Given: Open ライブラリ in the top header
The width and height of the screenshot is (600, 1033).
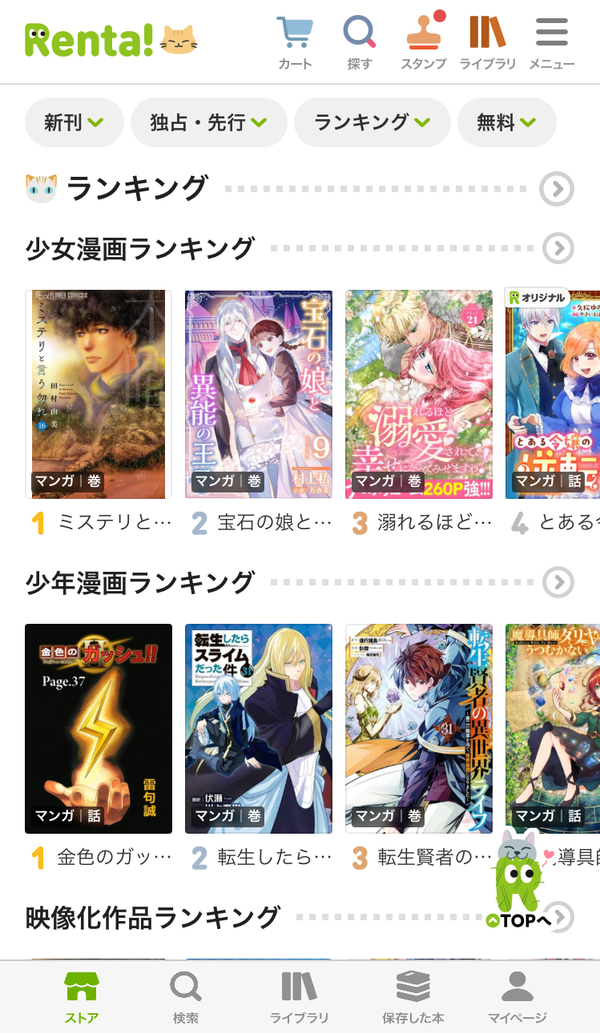Looking at the screenshot, I should click(x=487, y=43).
